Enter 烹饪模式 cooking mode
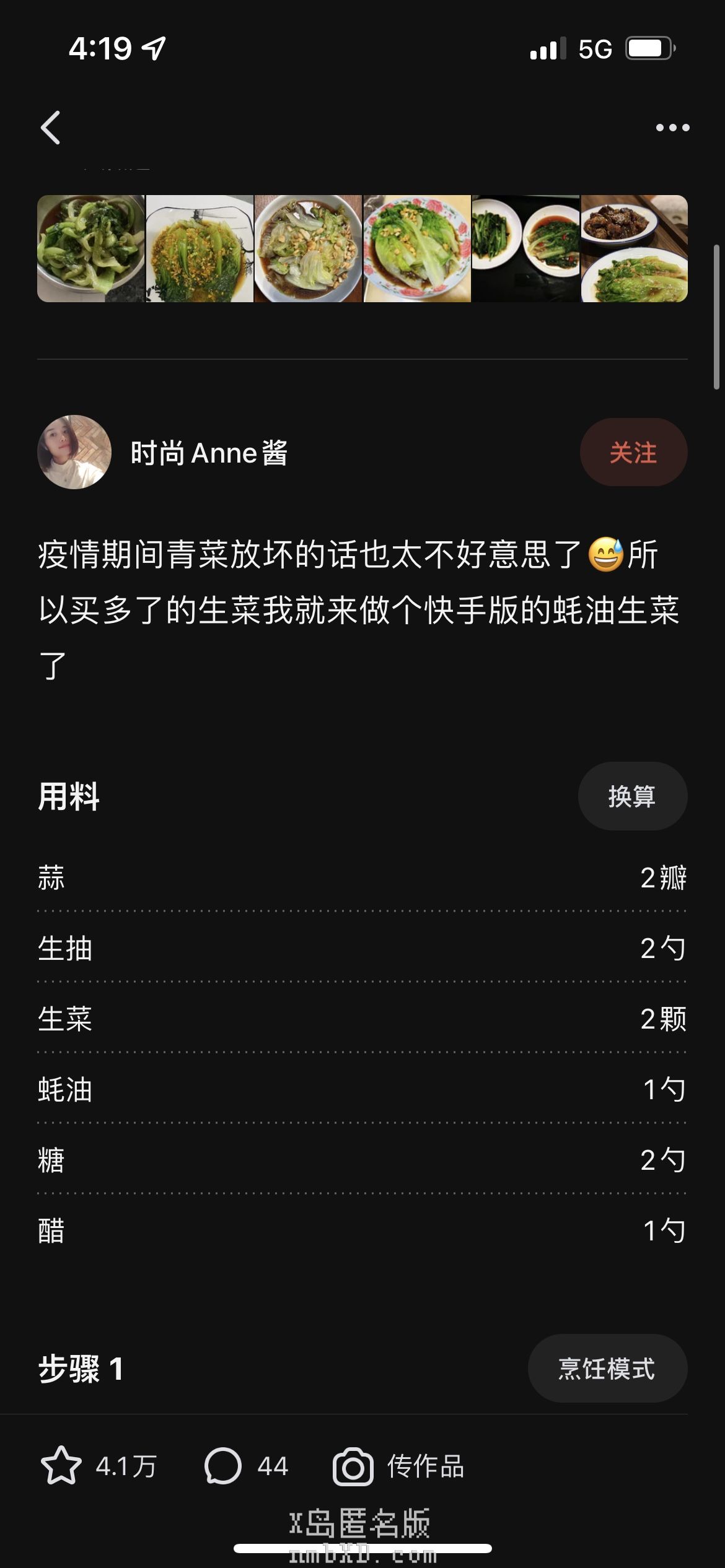 click(607, 1369)
